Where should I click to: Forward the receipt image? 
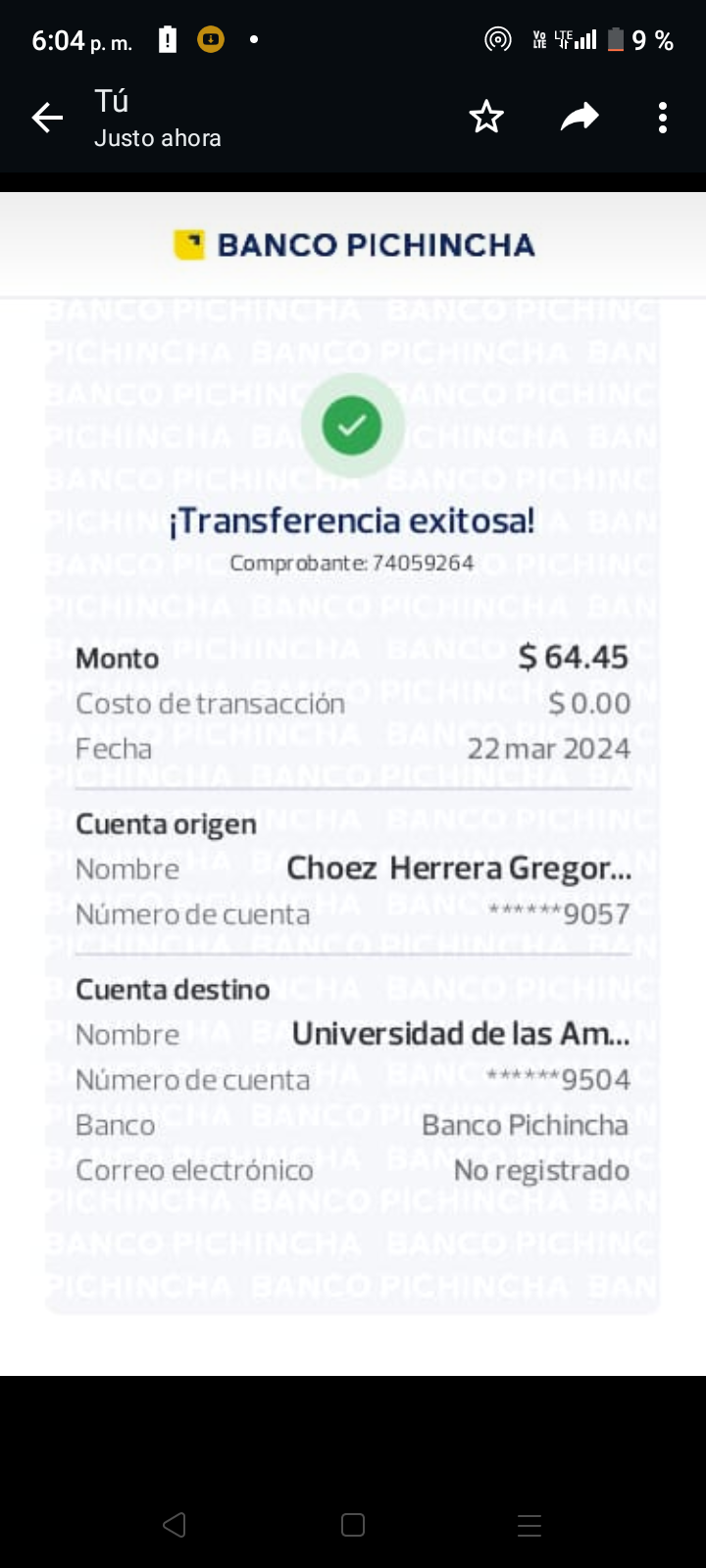(580, 118)
